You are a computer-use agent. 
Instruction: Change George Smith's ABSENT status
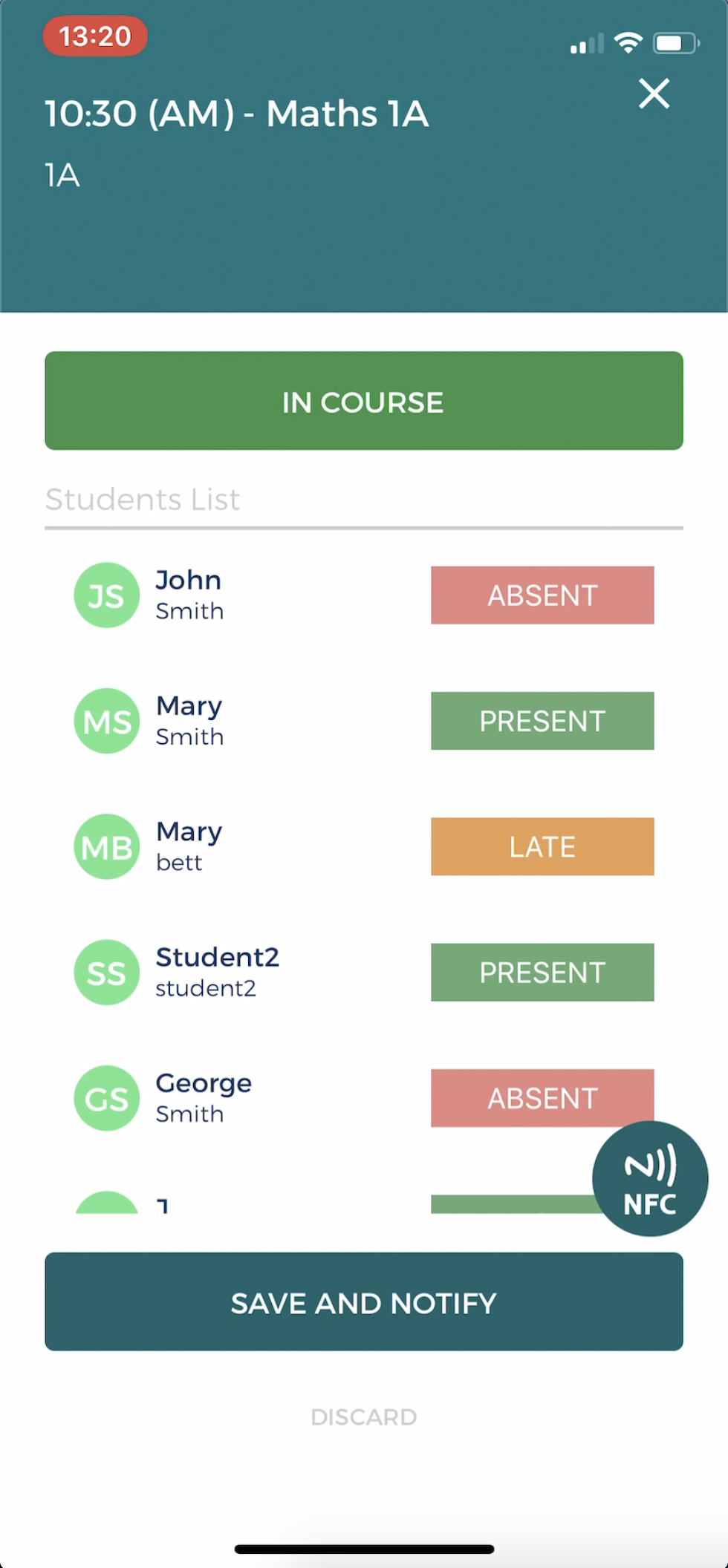coord(542,1098)
